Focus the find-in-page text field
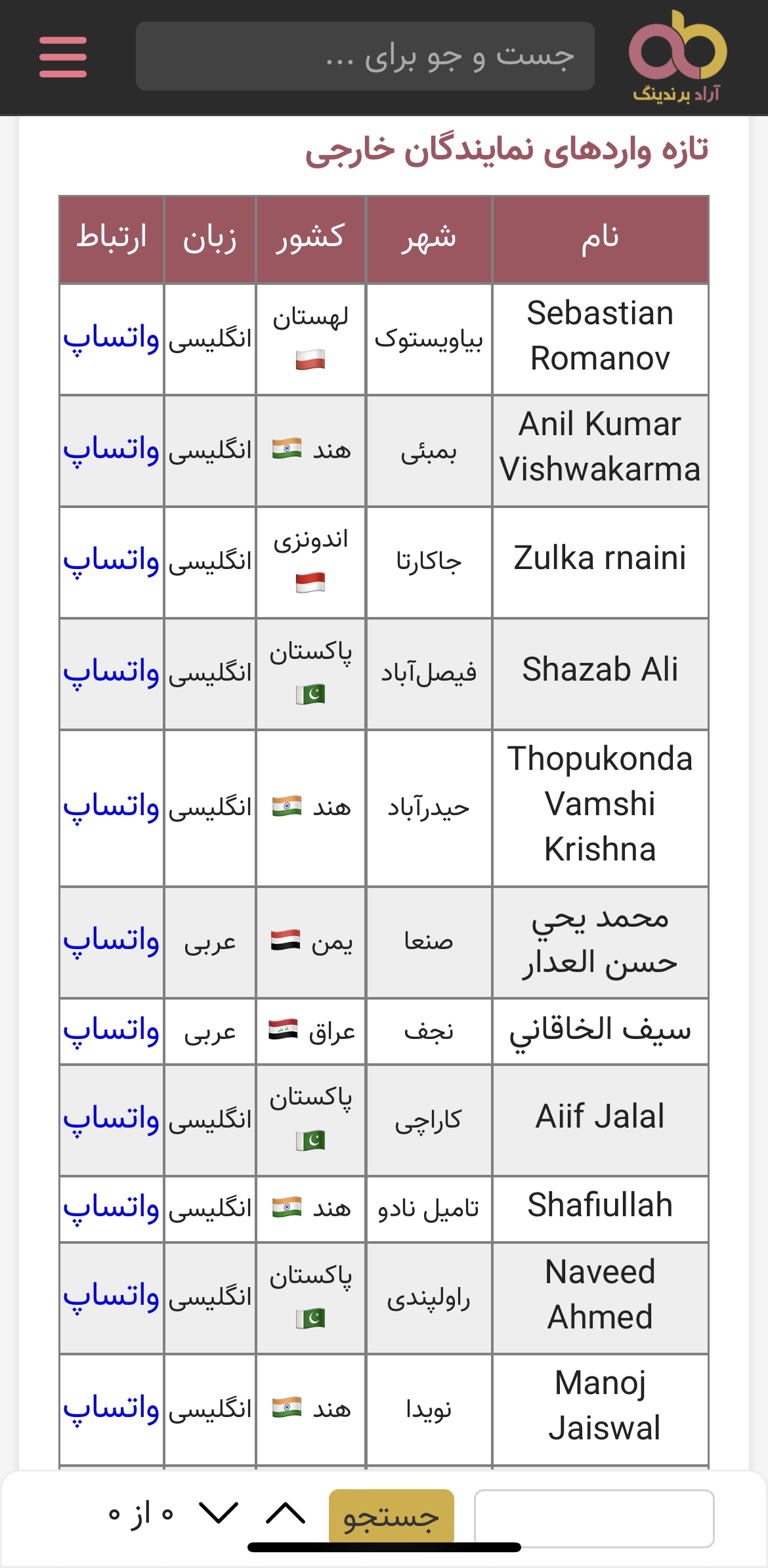Viewport: 768px width, 1568px height. [x=594, y=1518]
